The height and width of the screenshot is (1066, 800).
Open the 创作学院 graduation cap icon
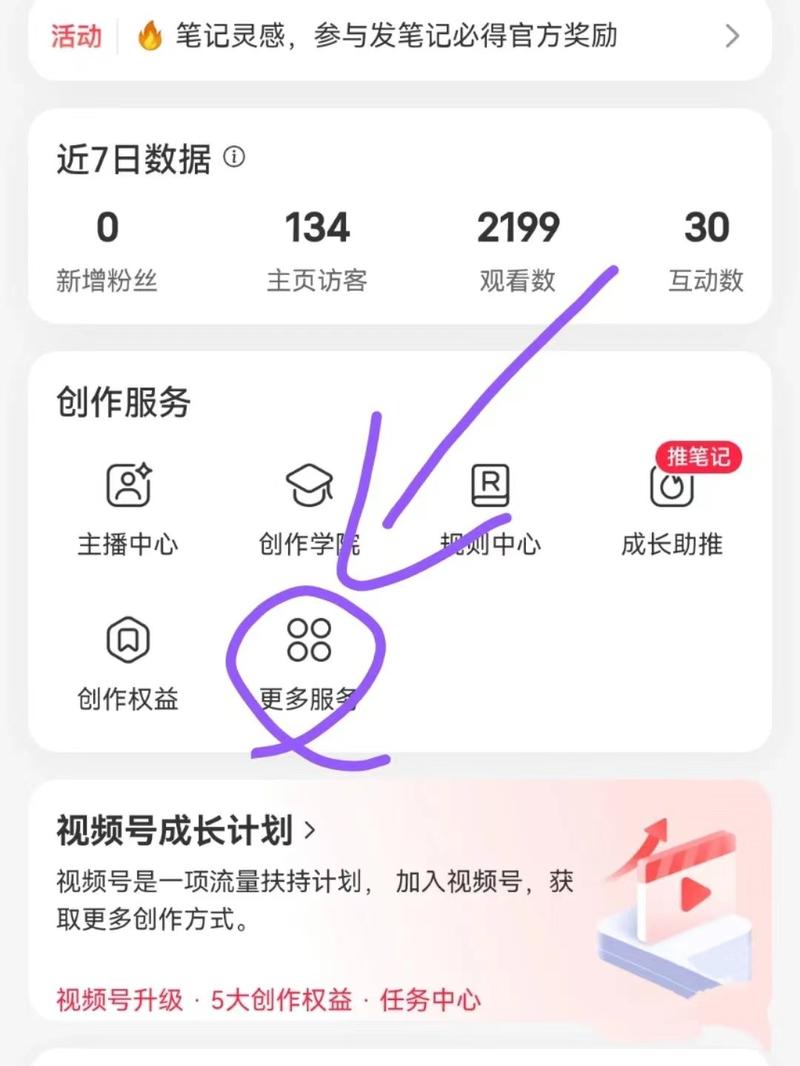[x=310, y=487]
